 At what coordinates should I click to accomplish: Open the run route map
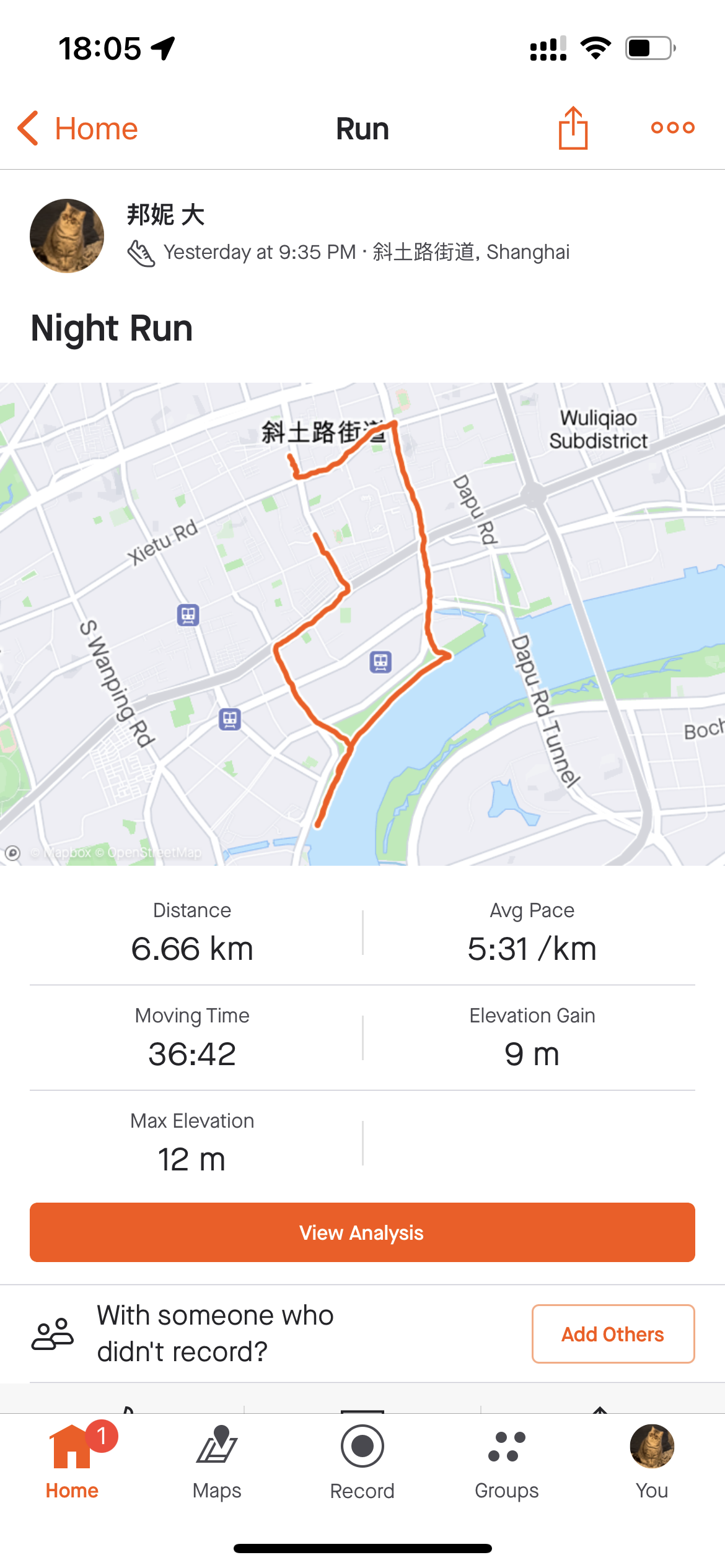point(362,624)
